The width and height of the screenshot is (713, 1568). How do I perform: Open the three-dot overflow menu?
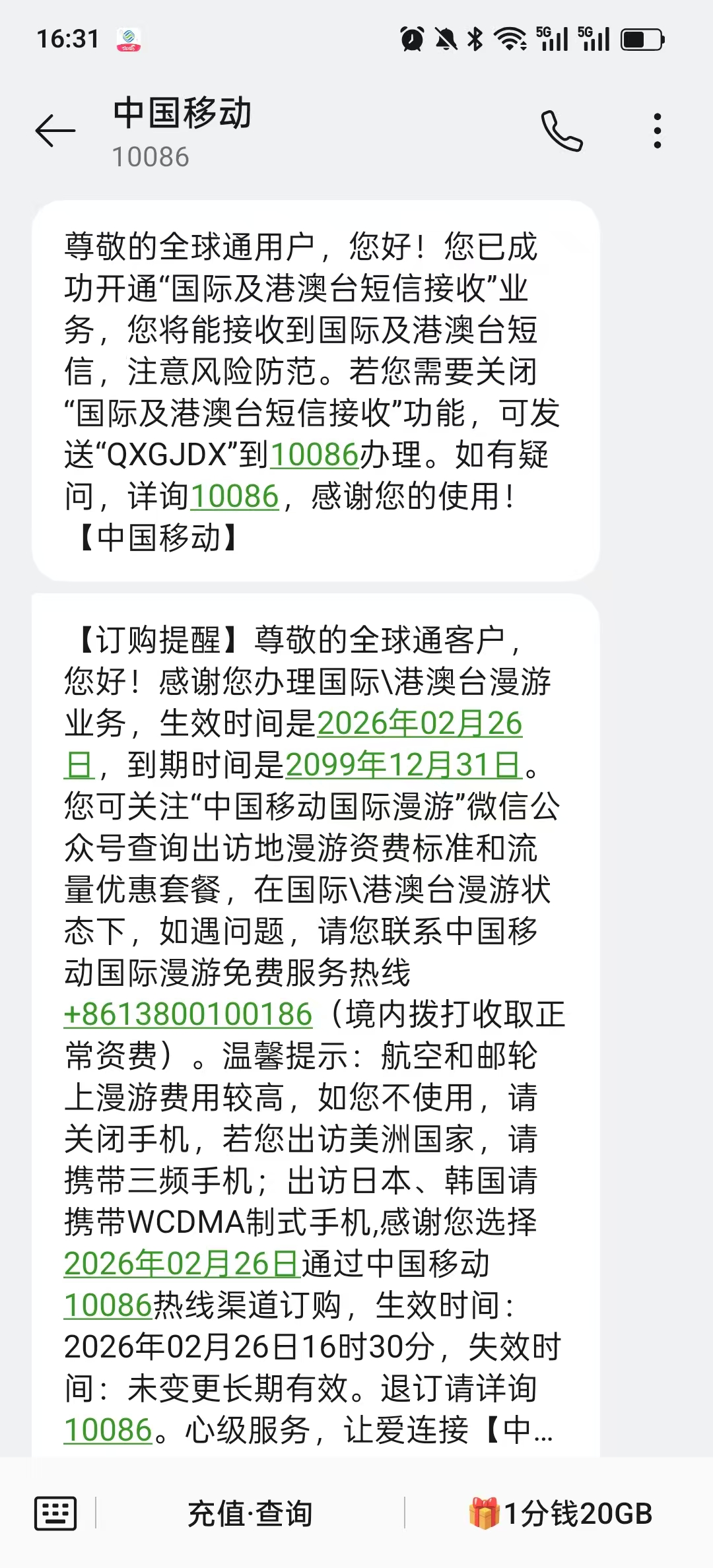pyautogui.click(x=657, y=131)
